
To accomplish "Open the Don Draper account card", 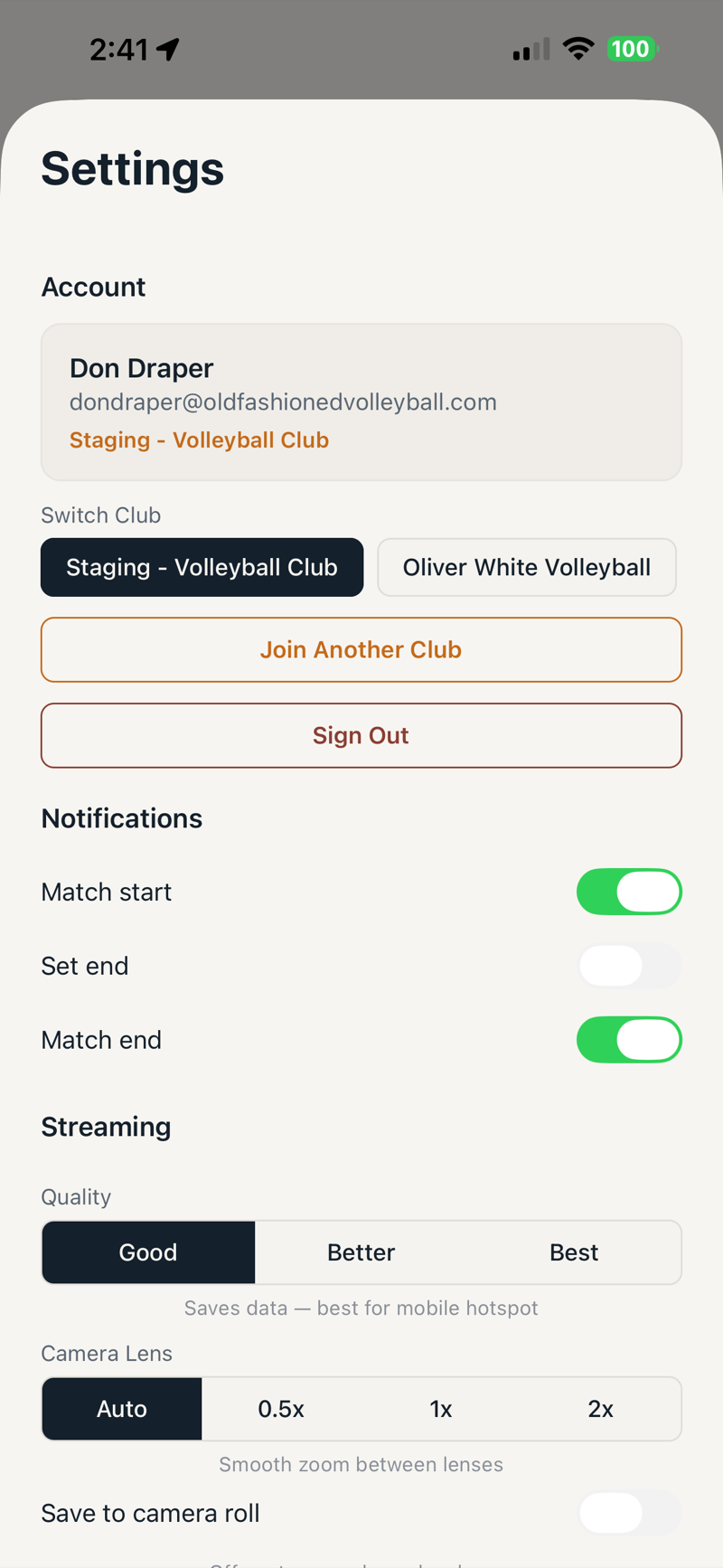I will (x=361, y=401).
